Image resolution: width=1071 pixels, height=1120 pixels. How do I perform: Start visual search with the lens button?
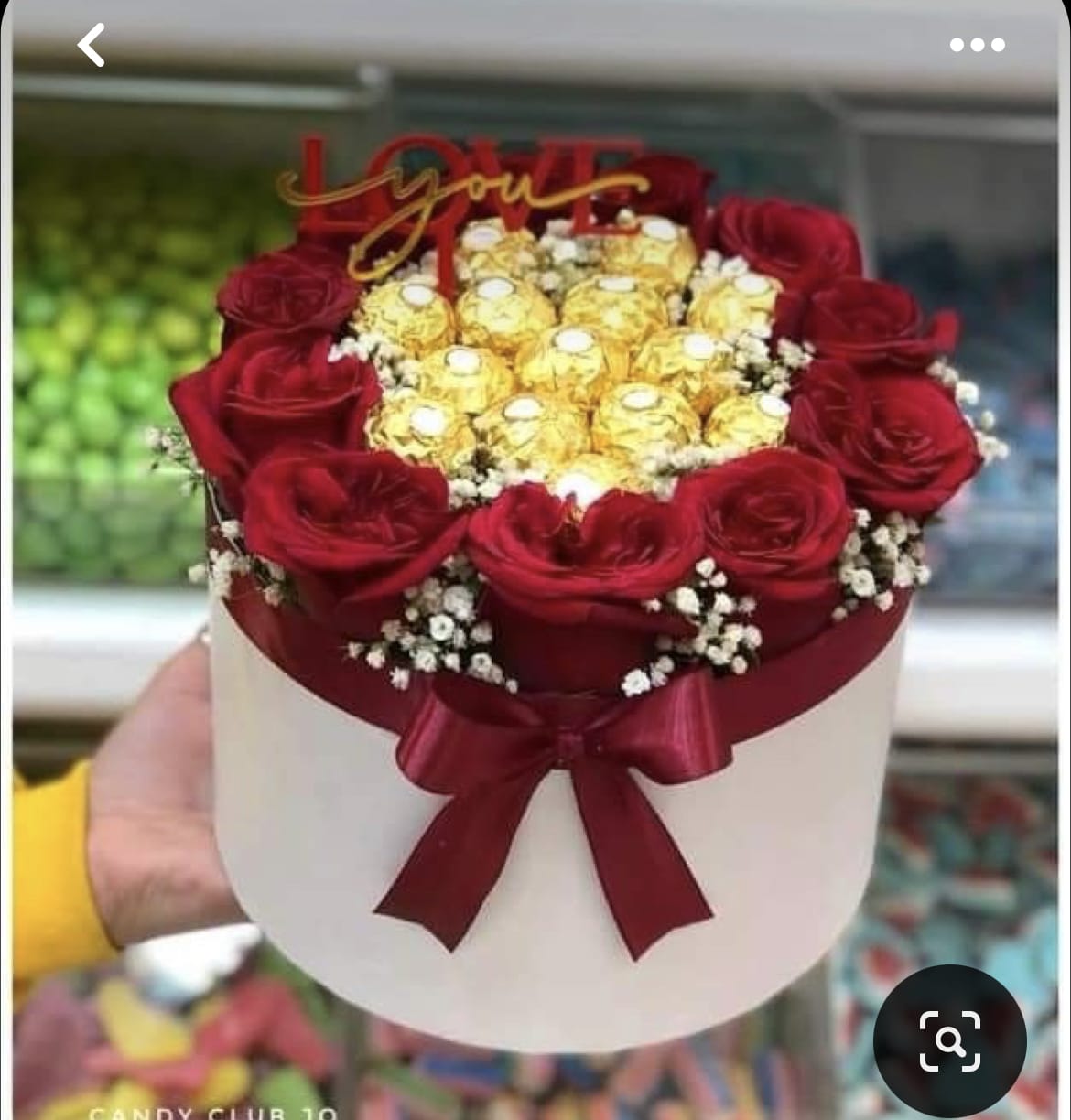[950, 1040]
